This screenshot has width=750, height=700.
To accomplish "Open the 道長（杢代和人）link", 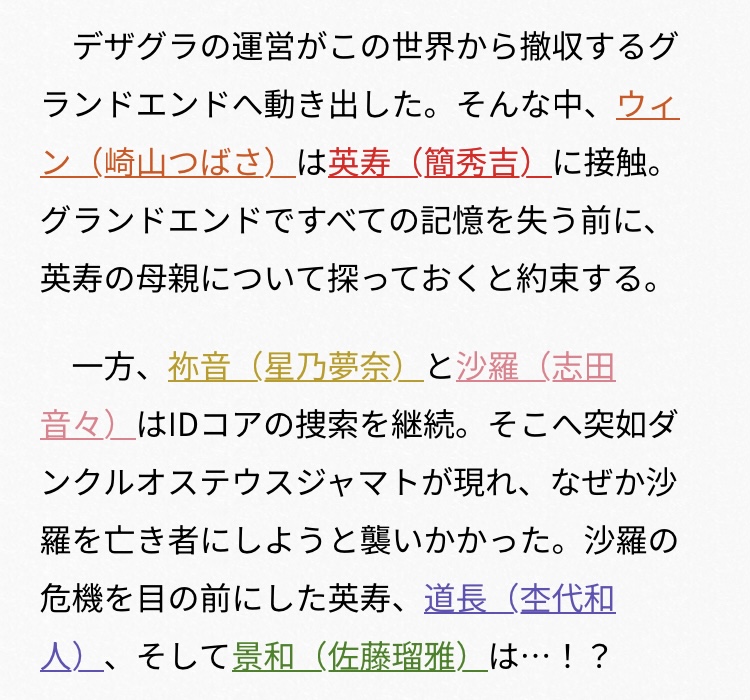I will (518, 599).
